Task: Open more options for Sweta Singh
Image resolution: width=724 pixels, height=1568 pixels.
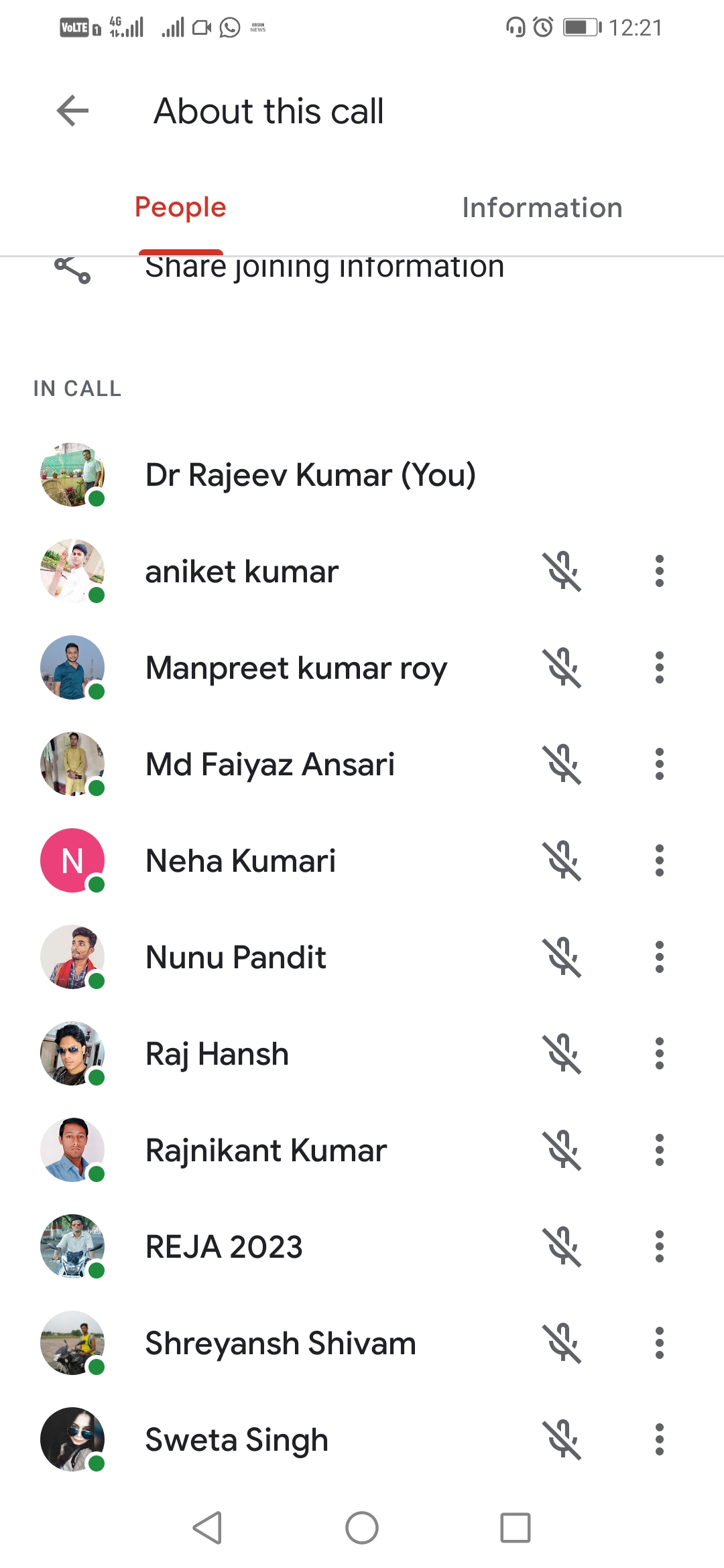Action: coord(660,1440)
